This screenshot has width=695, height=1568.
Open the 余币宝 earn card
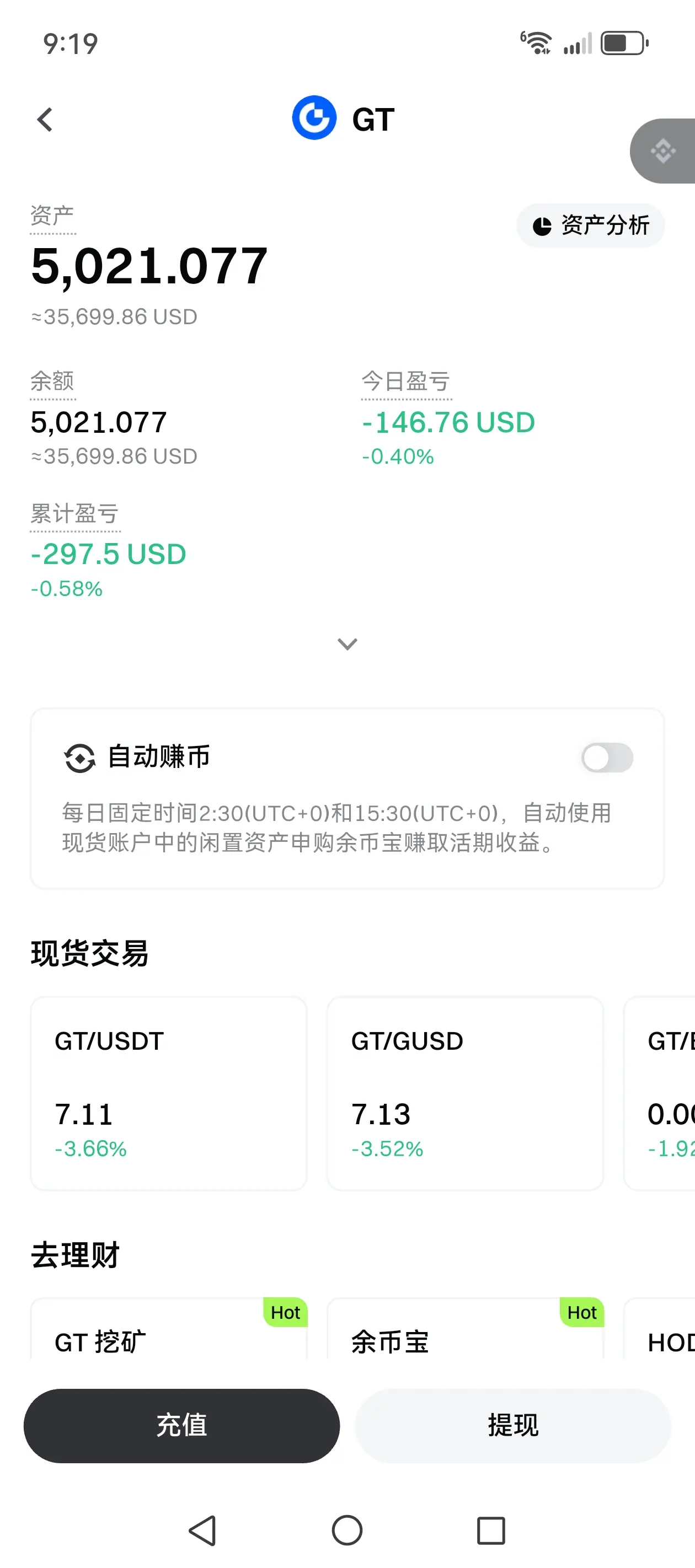pyautogui.click(x=465, y=1333)
